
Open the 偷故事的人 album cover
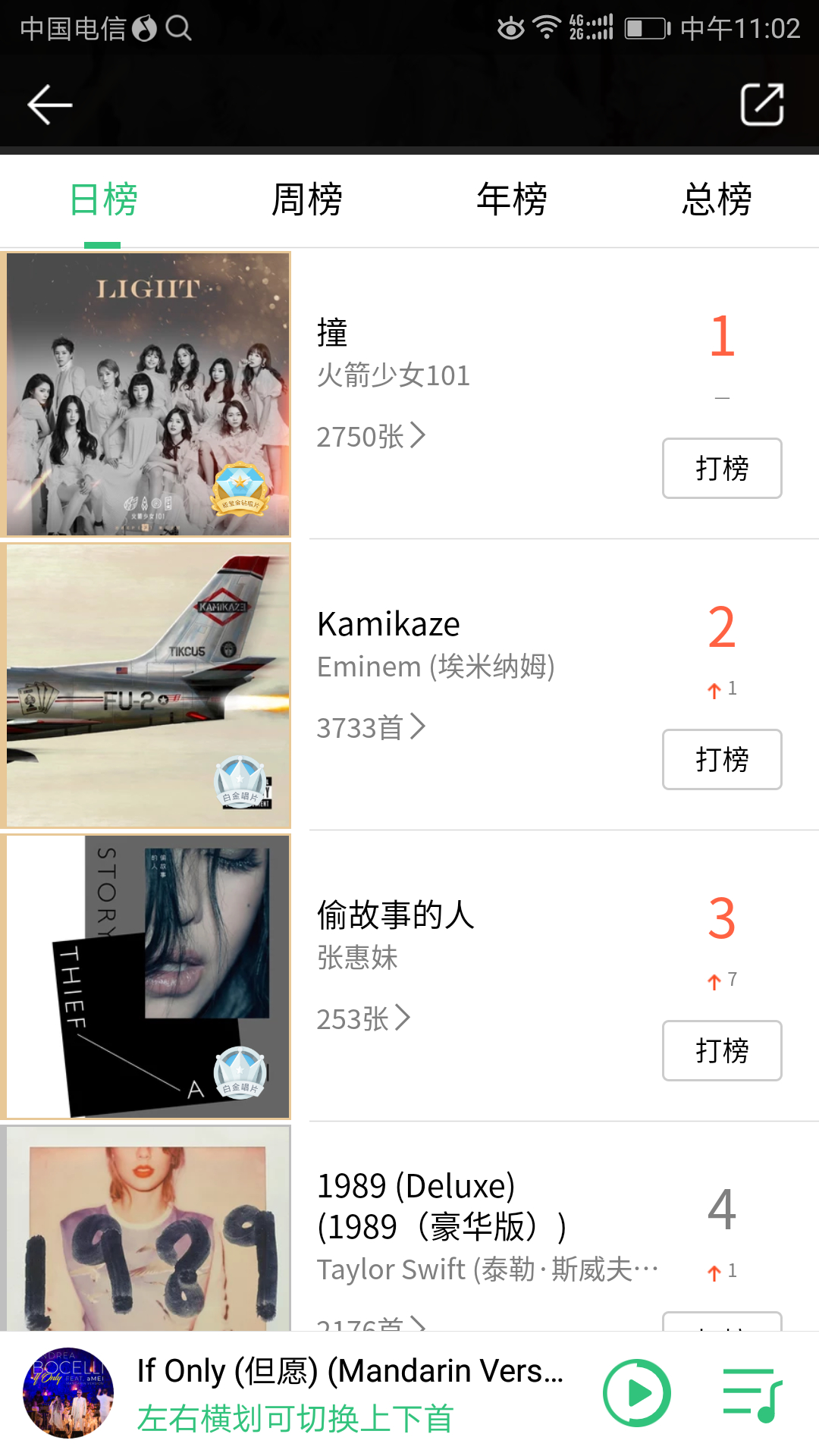pyautogui.click(x=148, y=977)
